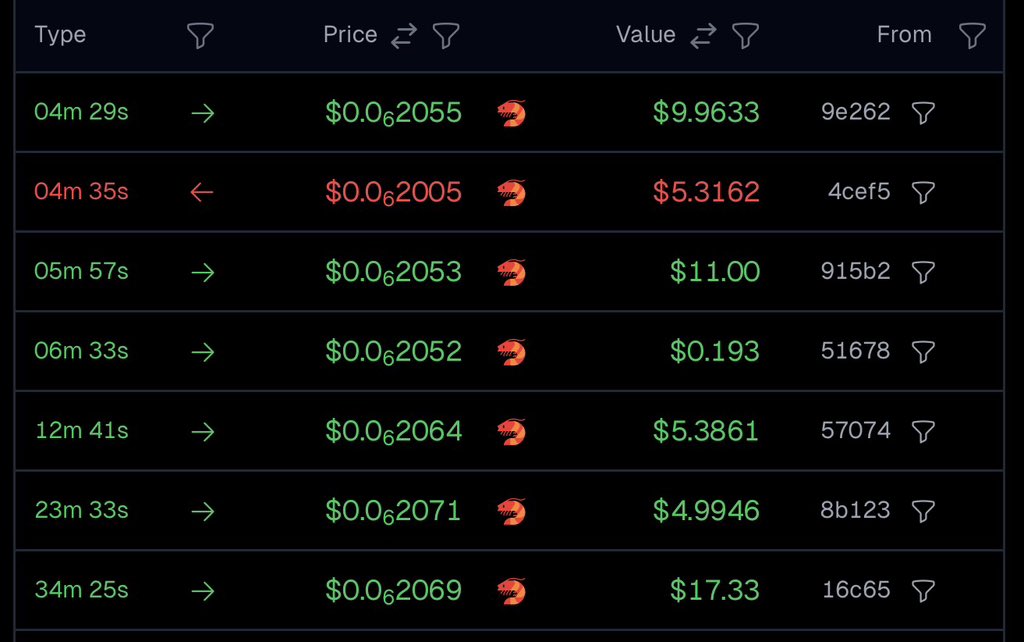The width and height of the screenshot is (1024, 642).
Task: Toggle the Value column swap arrows
Action: (703, 36)
